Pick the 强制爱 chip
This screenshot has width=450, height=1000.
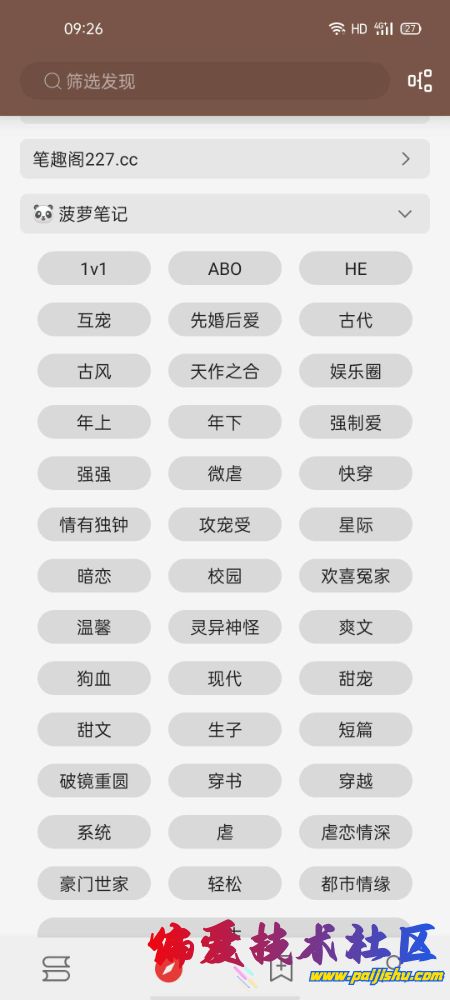click(356, 422)
